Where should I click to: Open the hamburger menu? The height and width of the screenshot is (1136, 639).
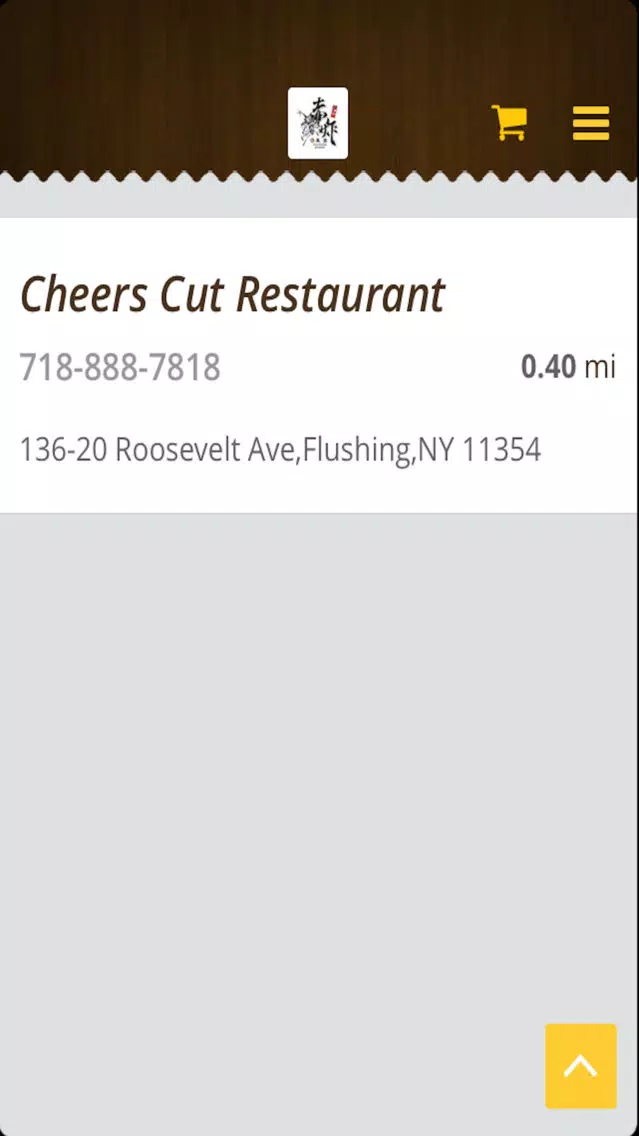(590, 123)
